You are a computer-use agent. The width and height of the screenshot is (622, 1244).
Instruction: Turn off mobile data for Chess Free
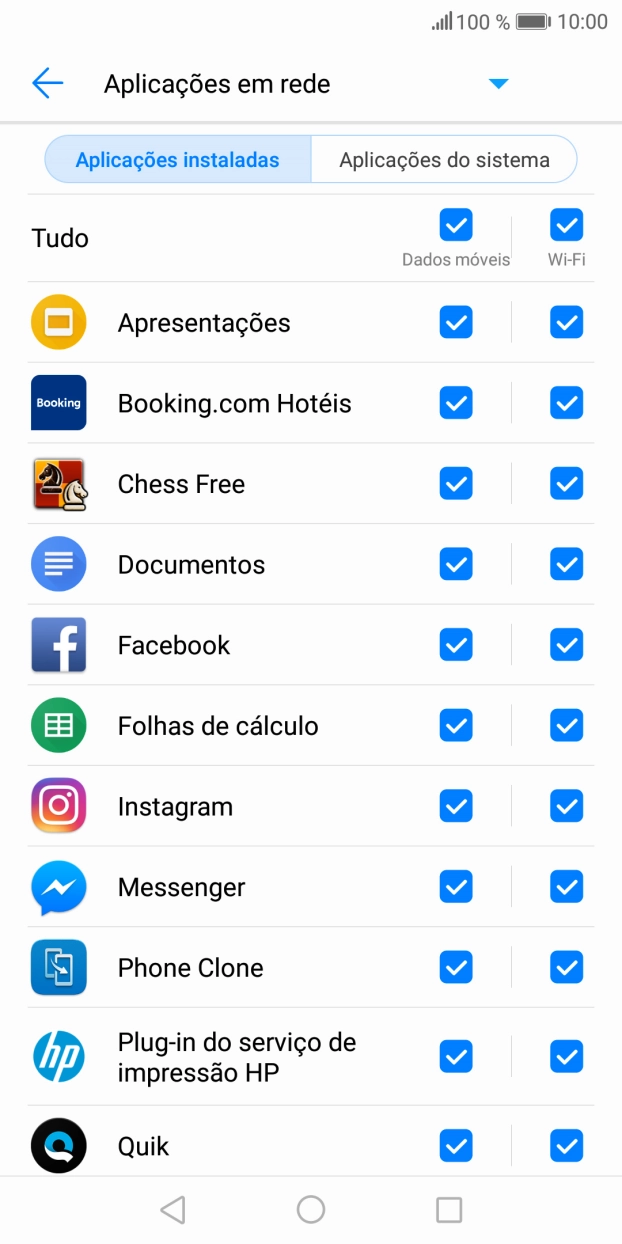point(456,484)
